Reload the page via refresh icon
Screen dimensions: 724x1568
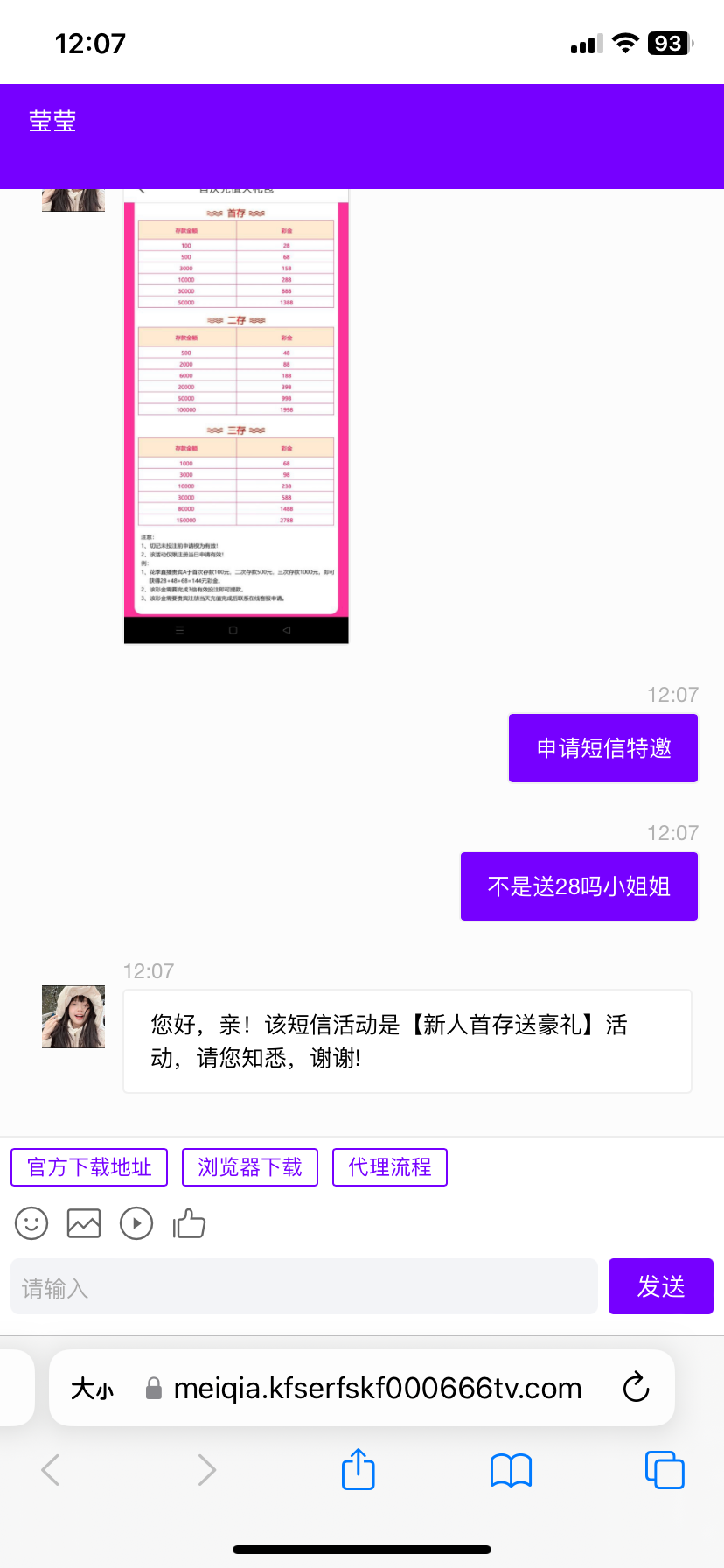tap(636, 1387)
